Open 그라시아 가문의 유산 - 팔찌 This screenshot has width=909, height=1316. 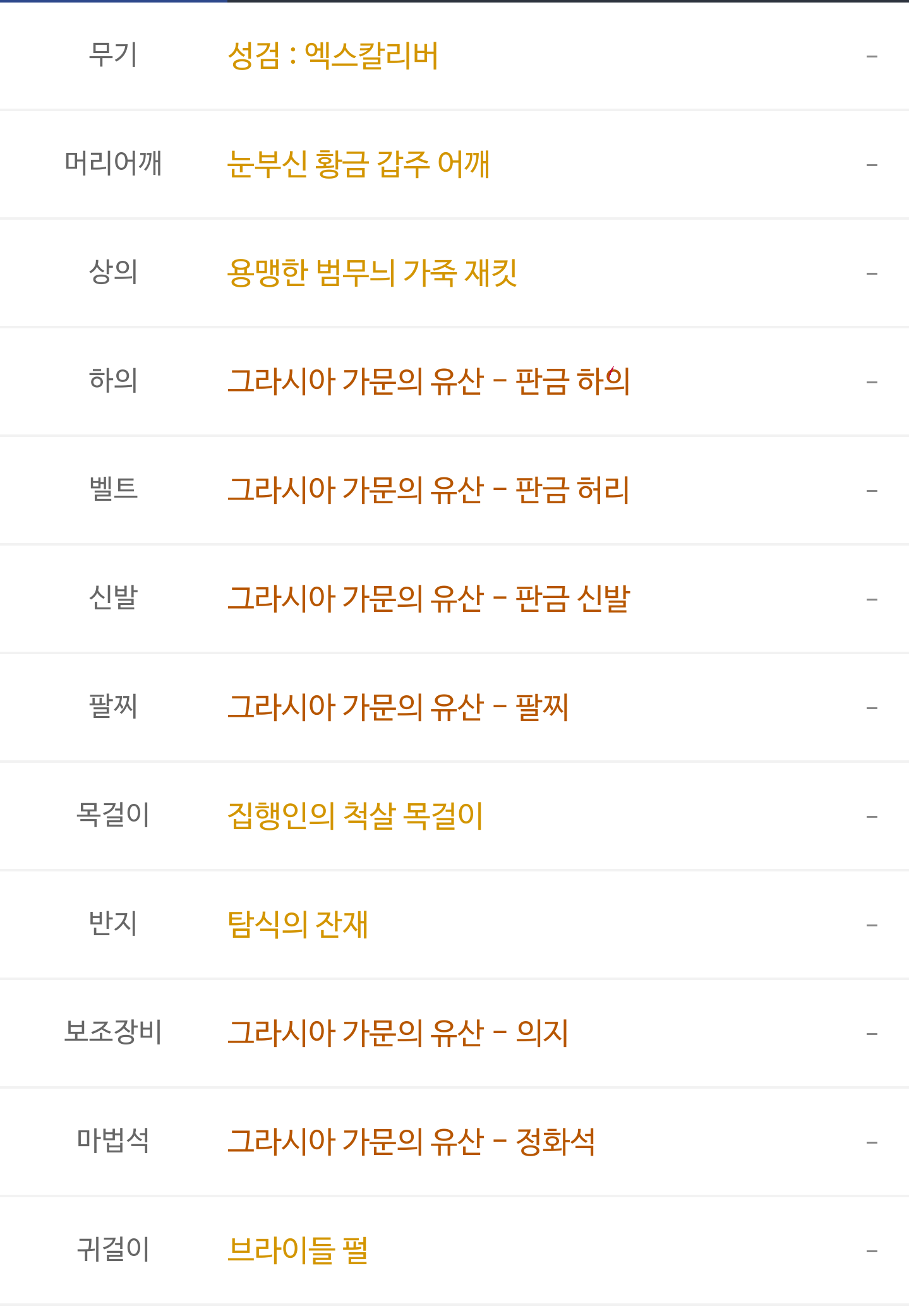[398, 707]
